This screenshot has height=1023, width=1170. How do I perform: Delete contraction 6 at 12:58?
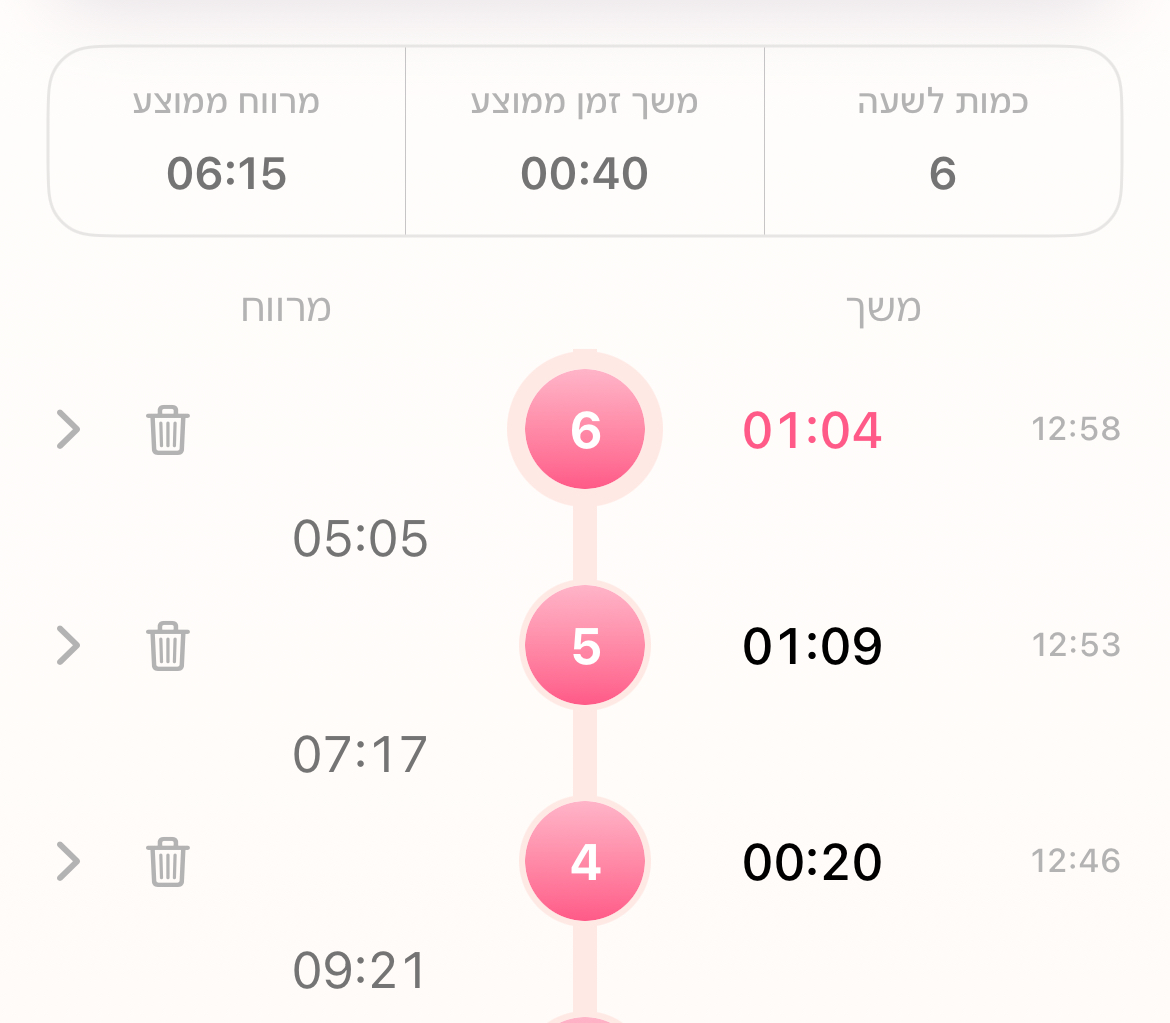point(168,430)
